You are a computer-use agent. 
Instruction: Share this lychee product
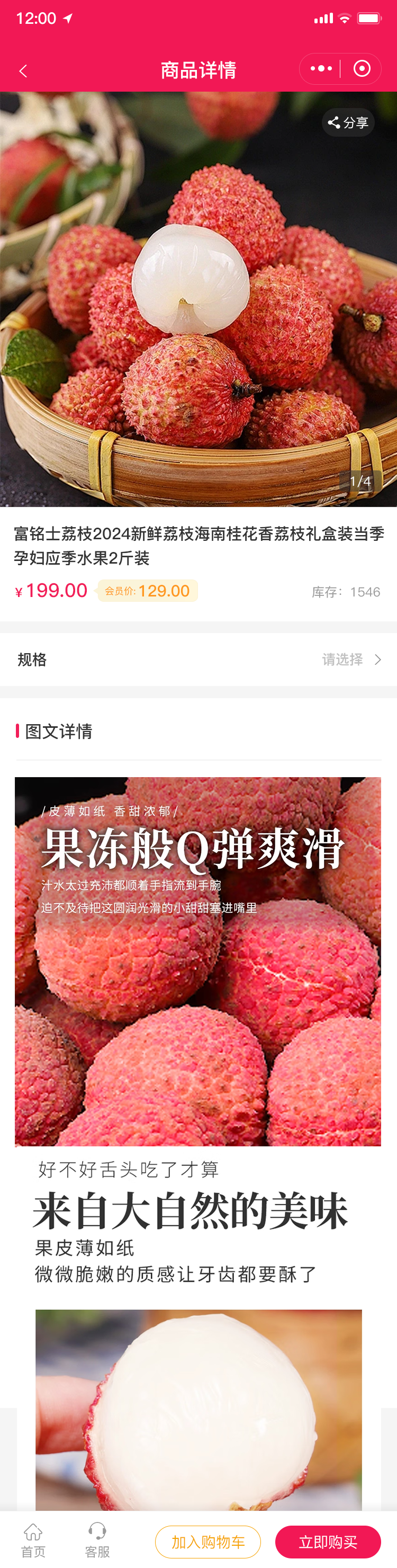348,123
